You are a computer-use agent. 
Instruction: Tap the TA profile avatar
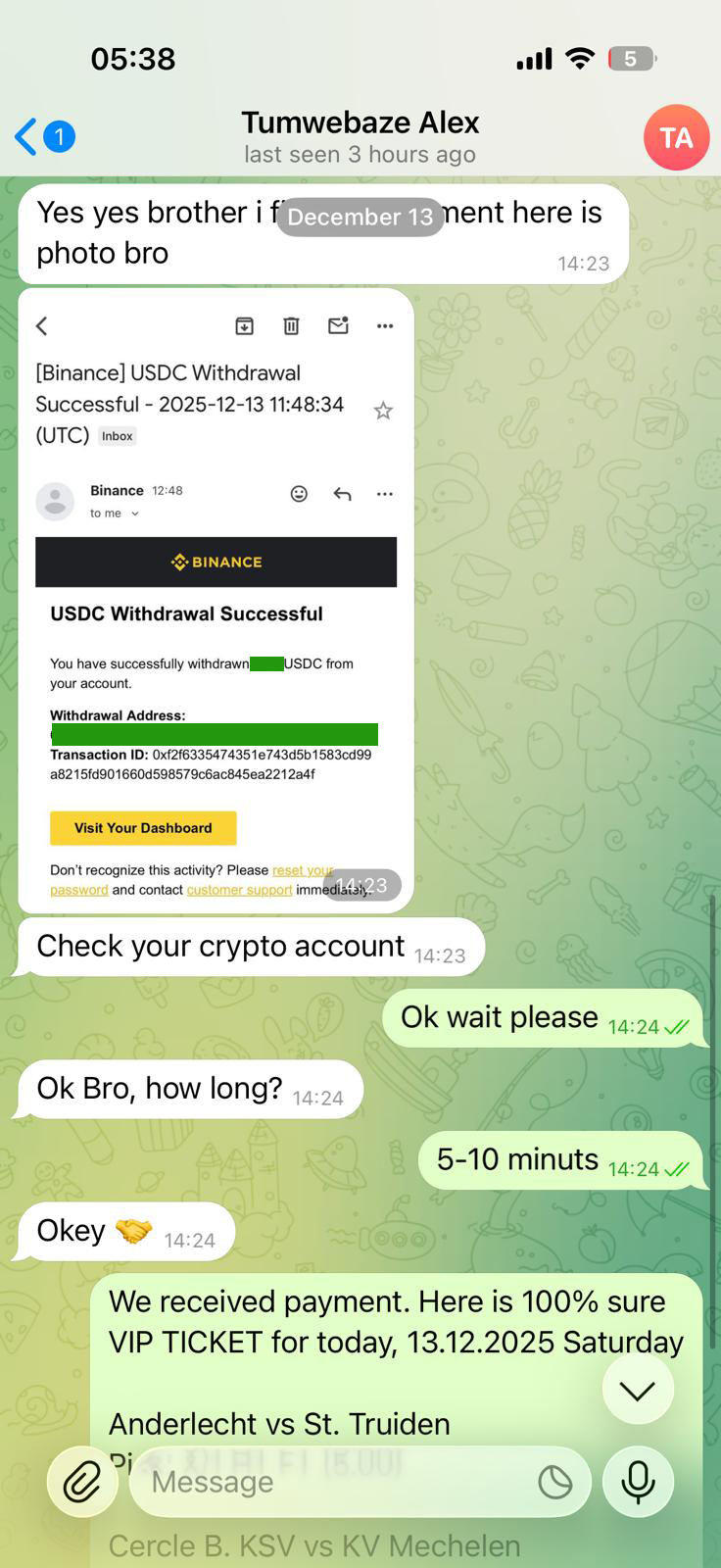coord(676,137)
